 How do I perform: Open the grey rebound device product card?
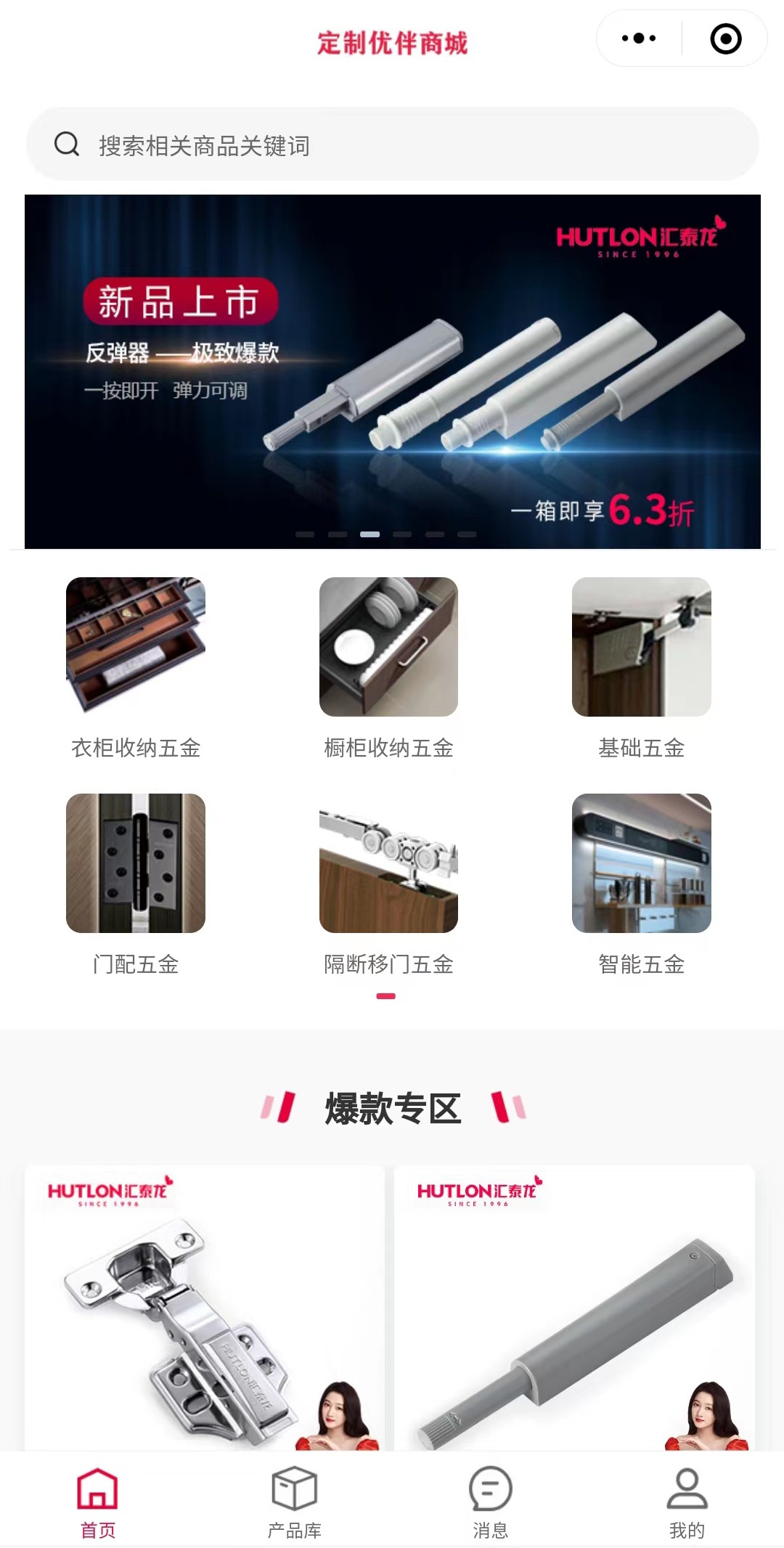click(573, 1307)
